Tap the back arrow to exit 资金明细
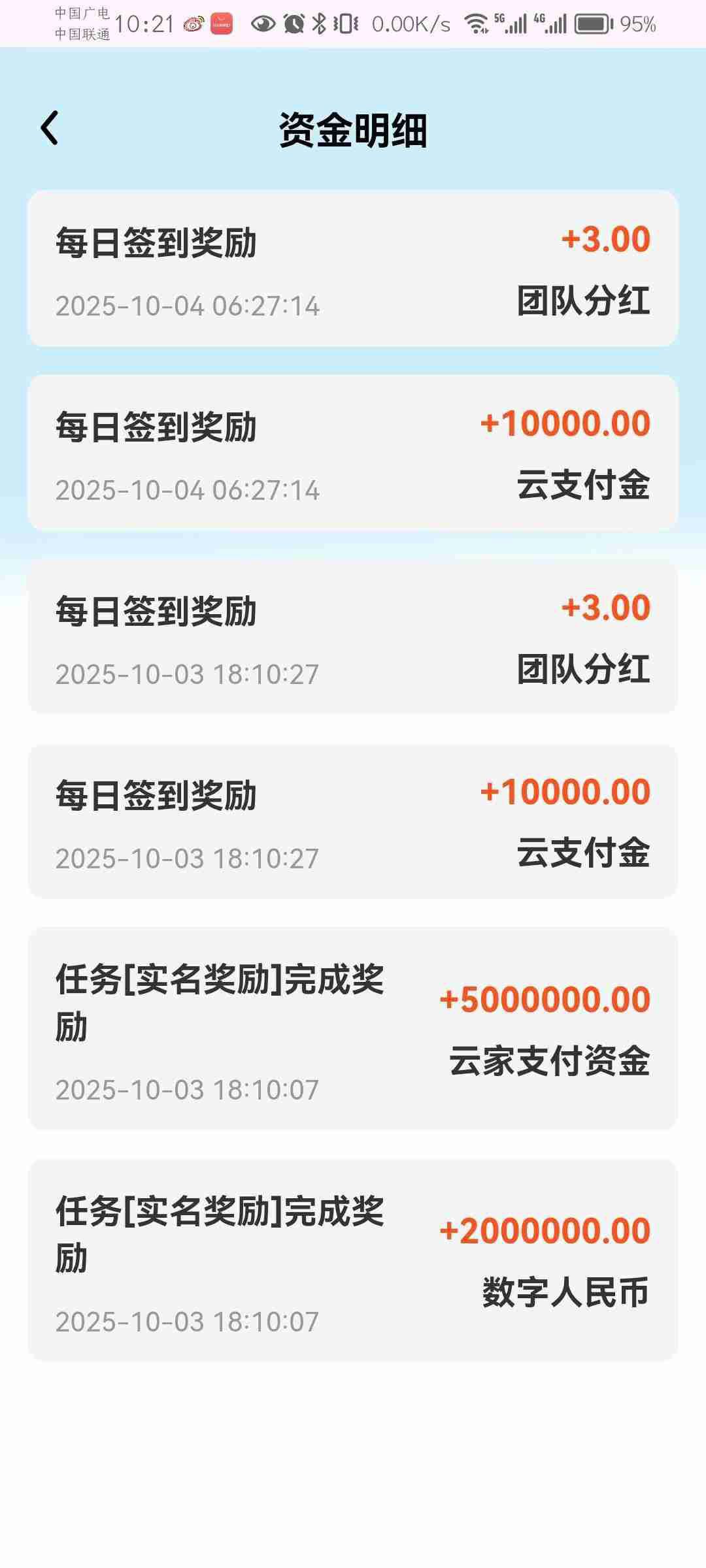The height and width of the screenshot is (1568, 706). tap(50, 129)
